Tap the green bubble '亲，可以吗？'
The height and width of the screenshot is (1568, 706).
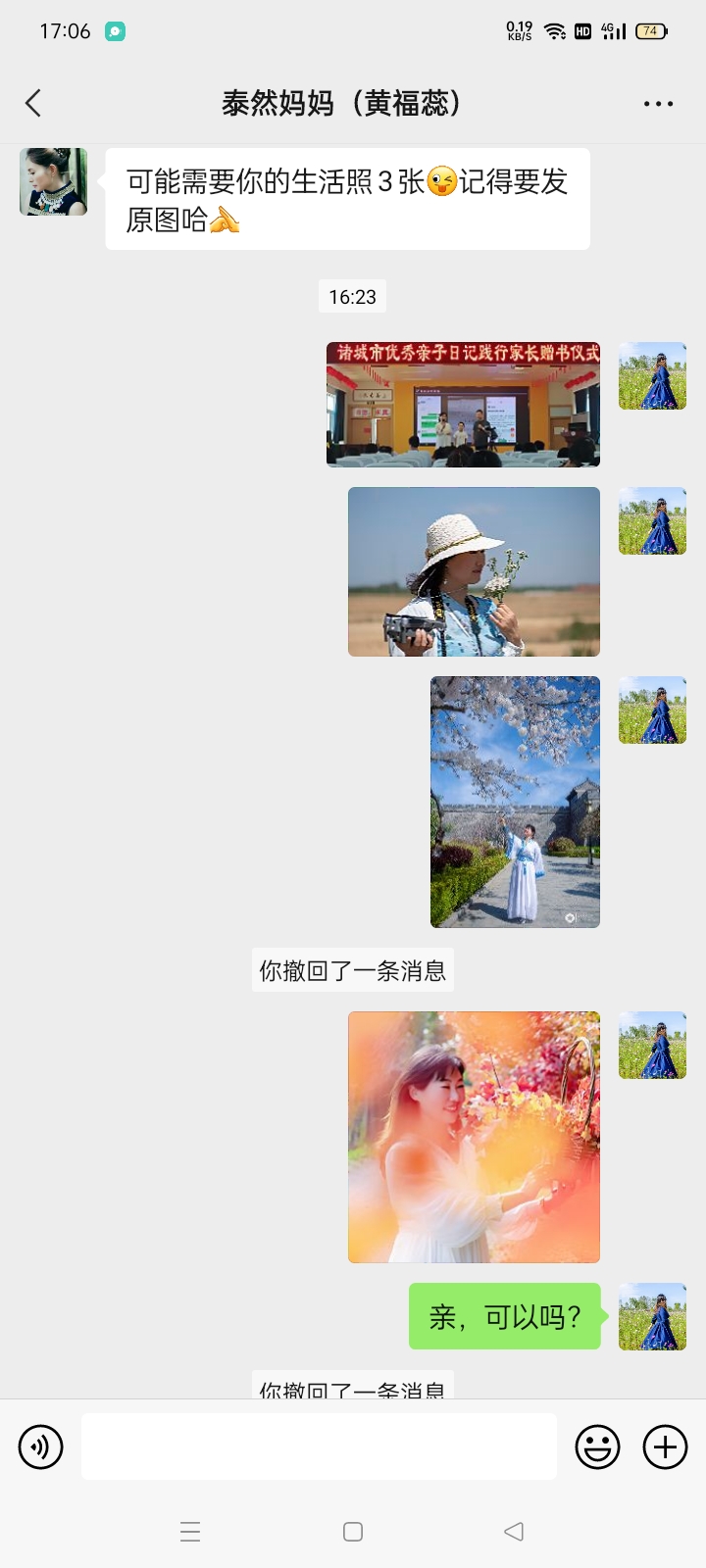(504, 1316)
